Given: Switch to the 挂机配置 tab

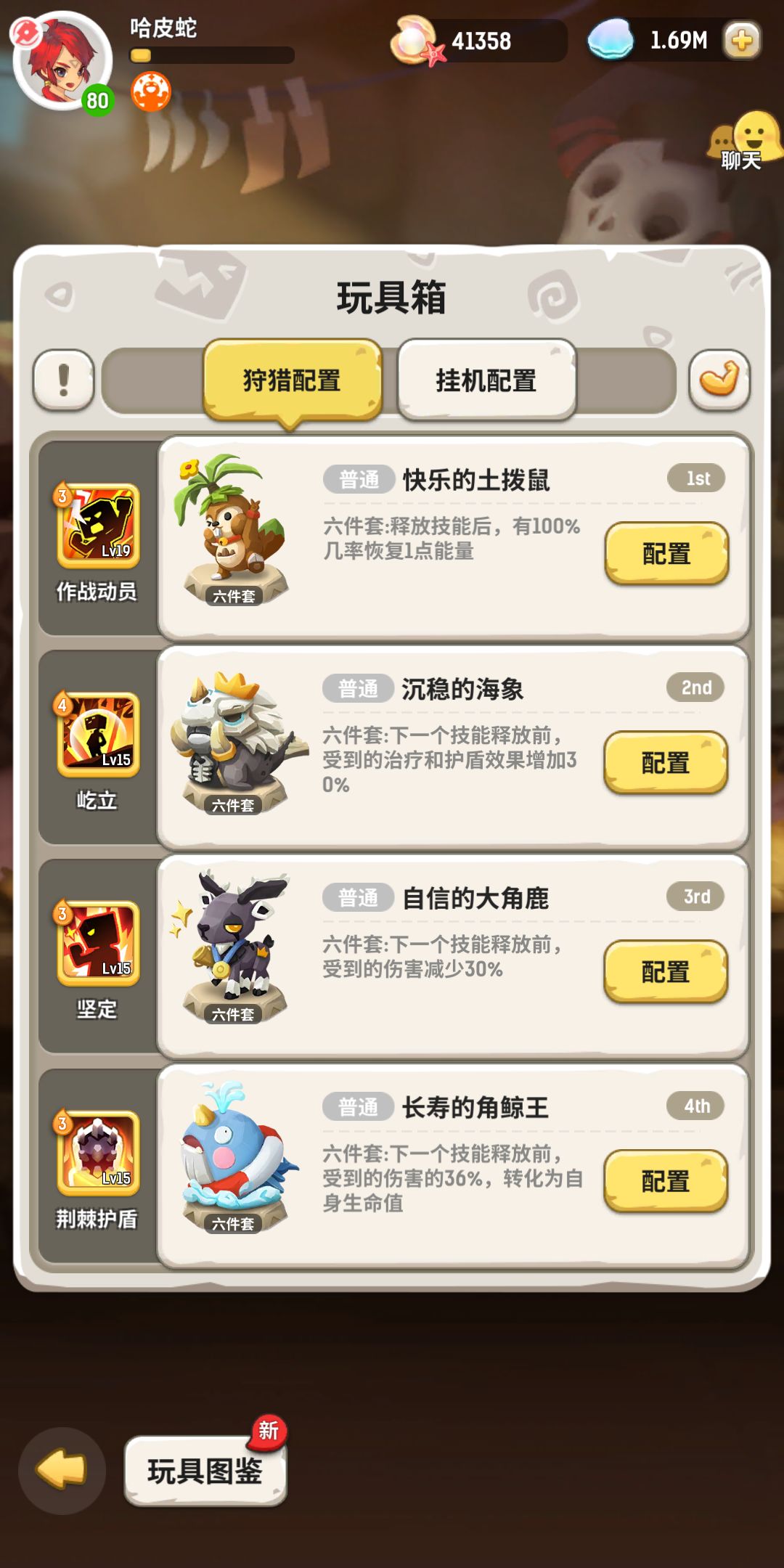Looking at the screenshot, I should click(486, 379).
